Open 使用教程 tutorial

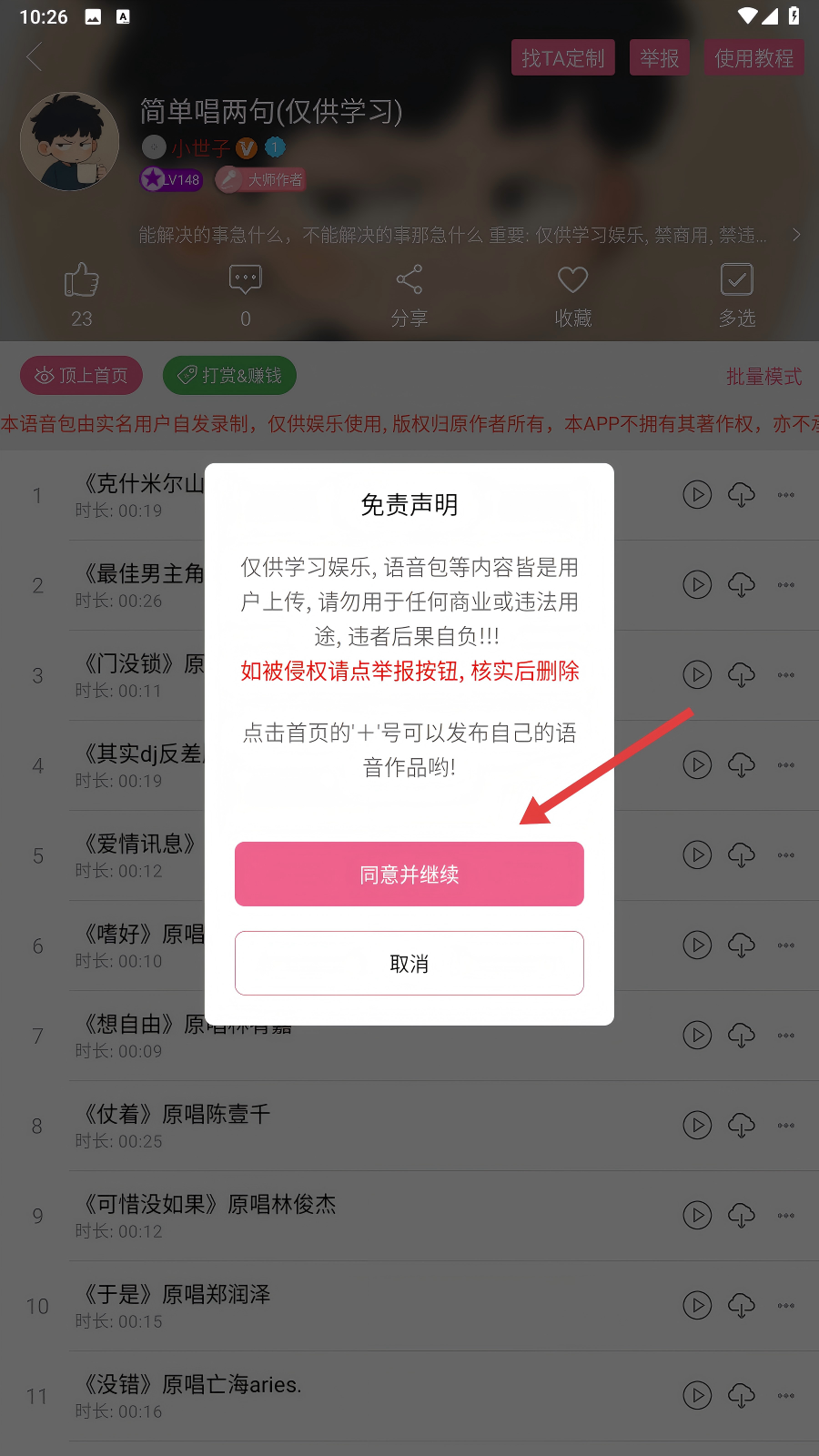tap(753, 58)
